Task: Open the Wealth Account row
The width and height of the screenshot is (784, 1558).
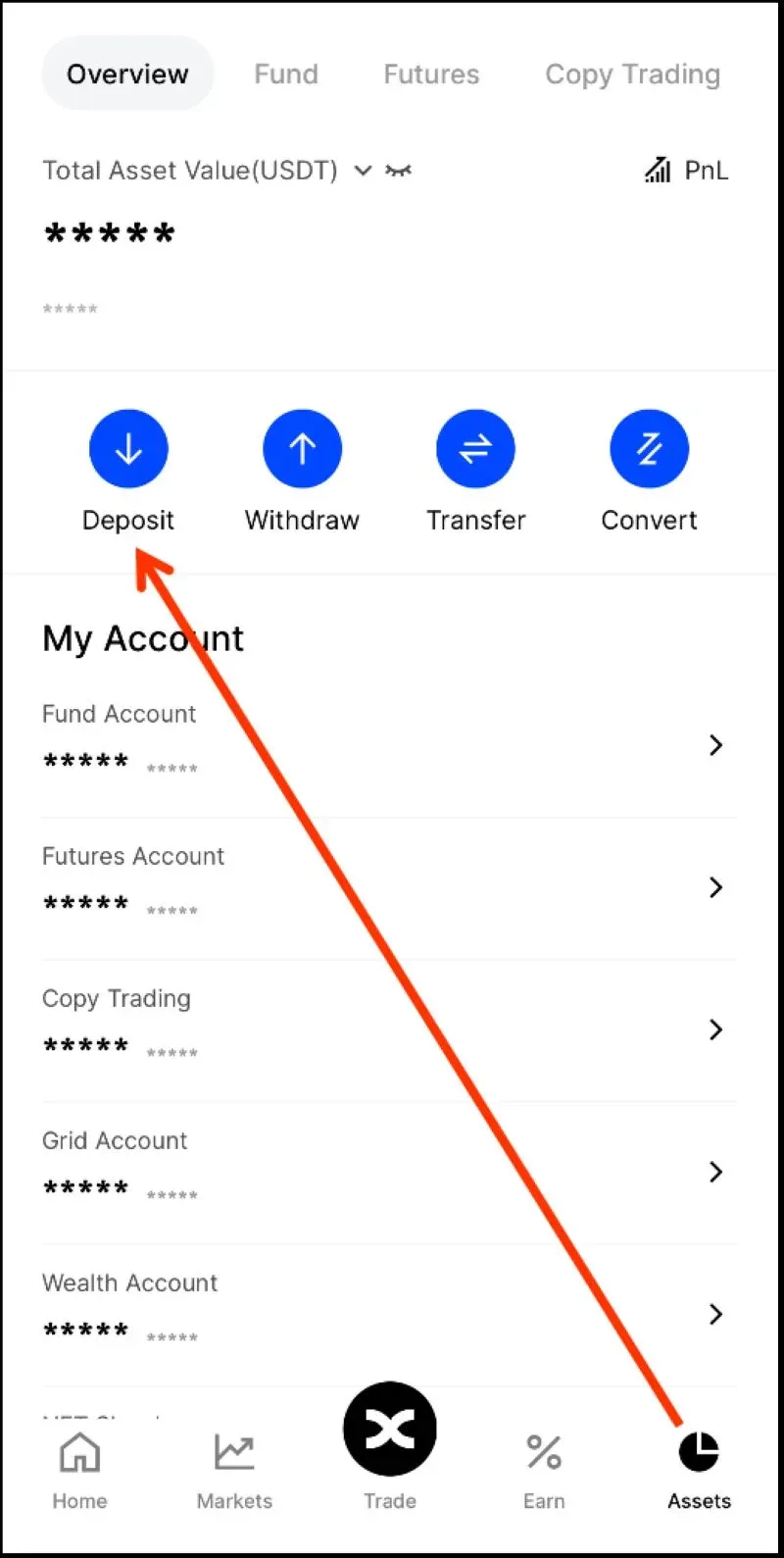Action: [388, 1314]
